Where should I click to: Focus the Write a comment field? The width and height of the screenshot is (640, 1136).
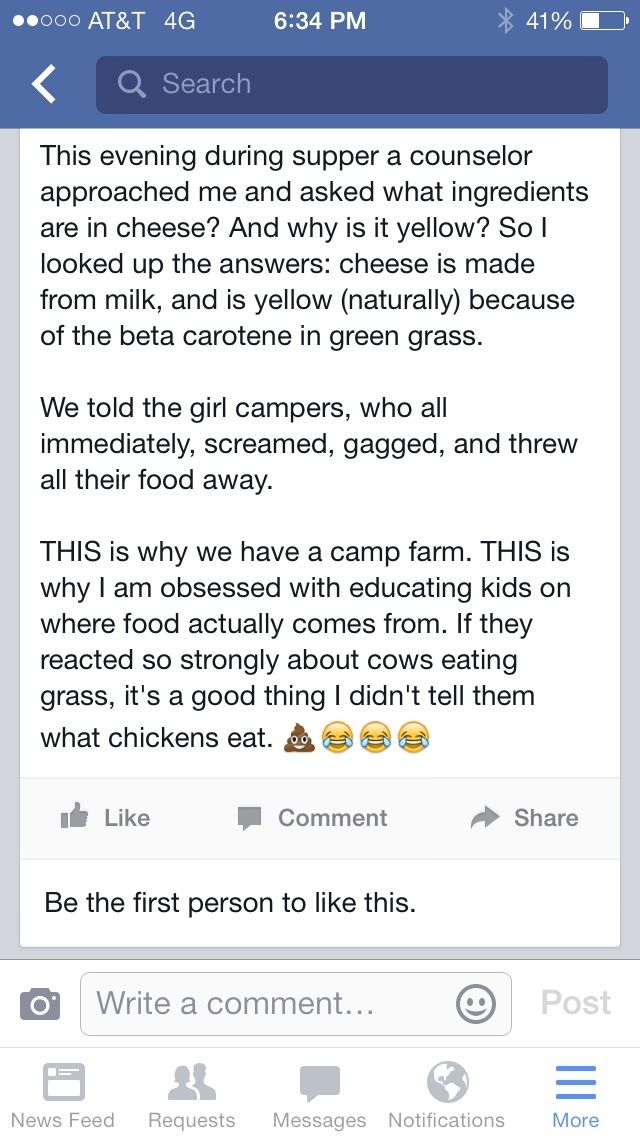point(270,1003)
